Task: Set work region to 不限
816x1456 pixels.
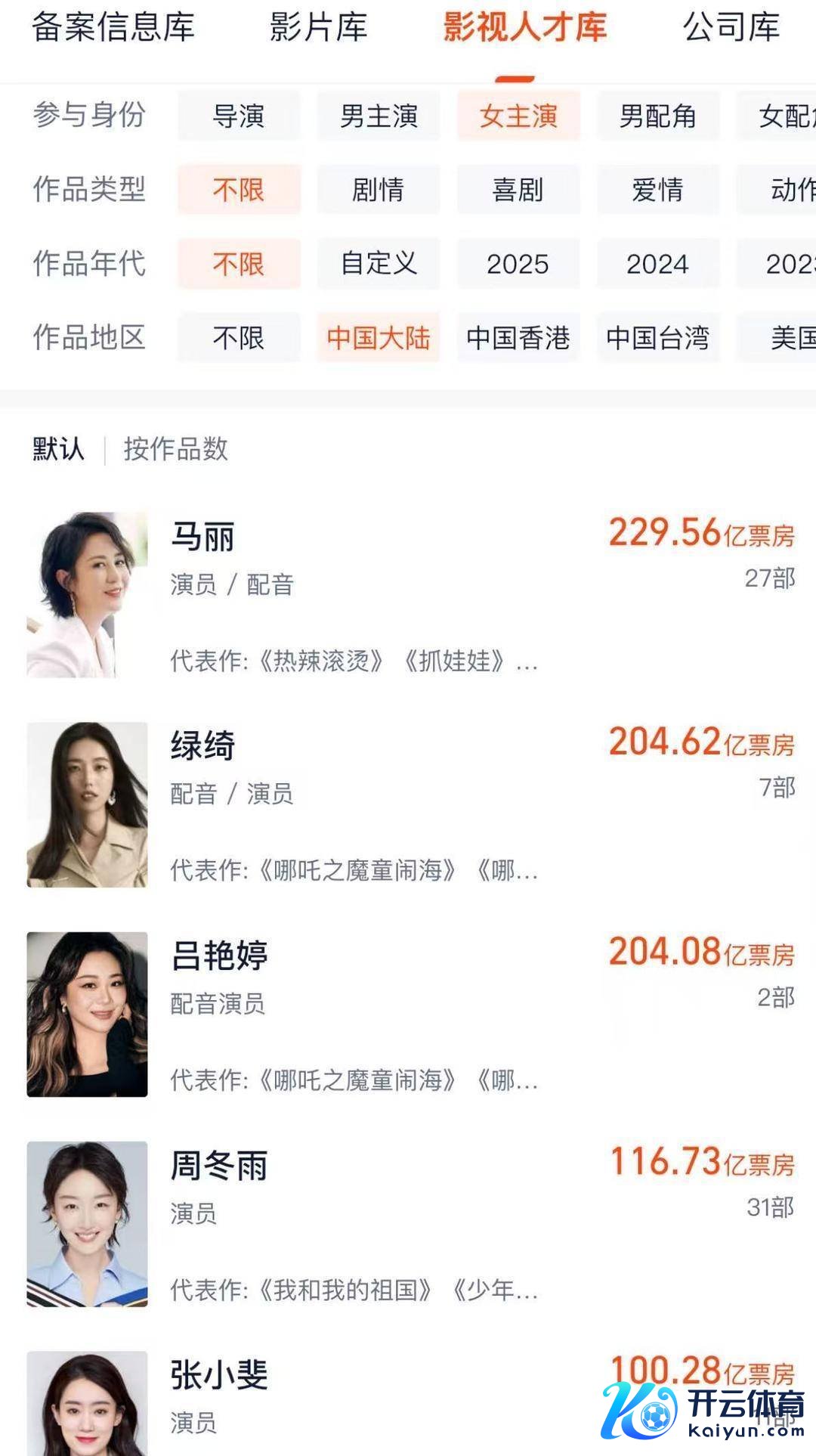Action: click(239, 337)
